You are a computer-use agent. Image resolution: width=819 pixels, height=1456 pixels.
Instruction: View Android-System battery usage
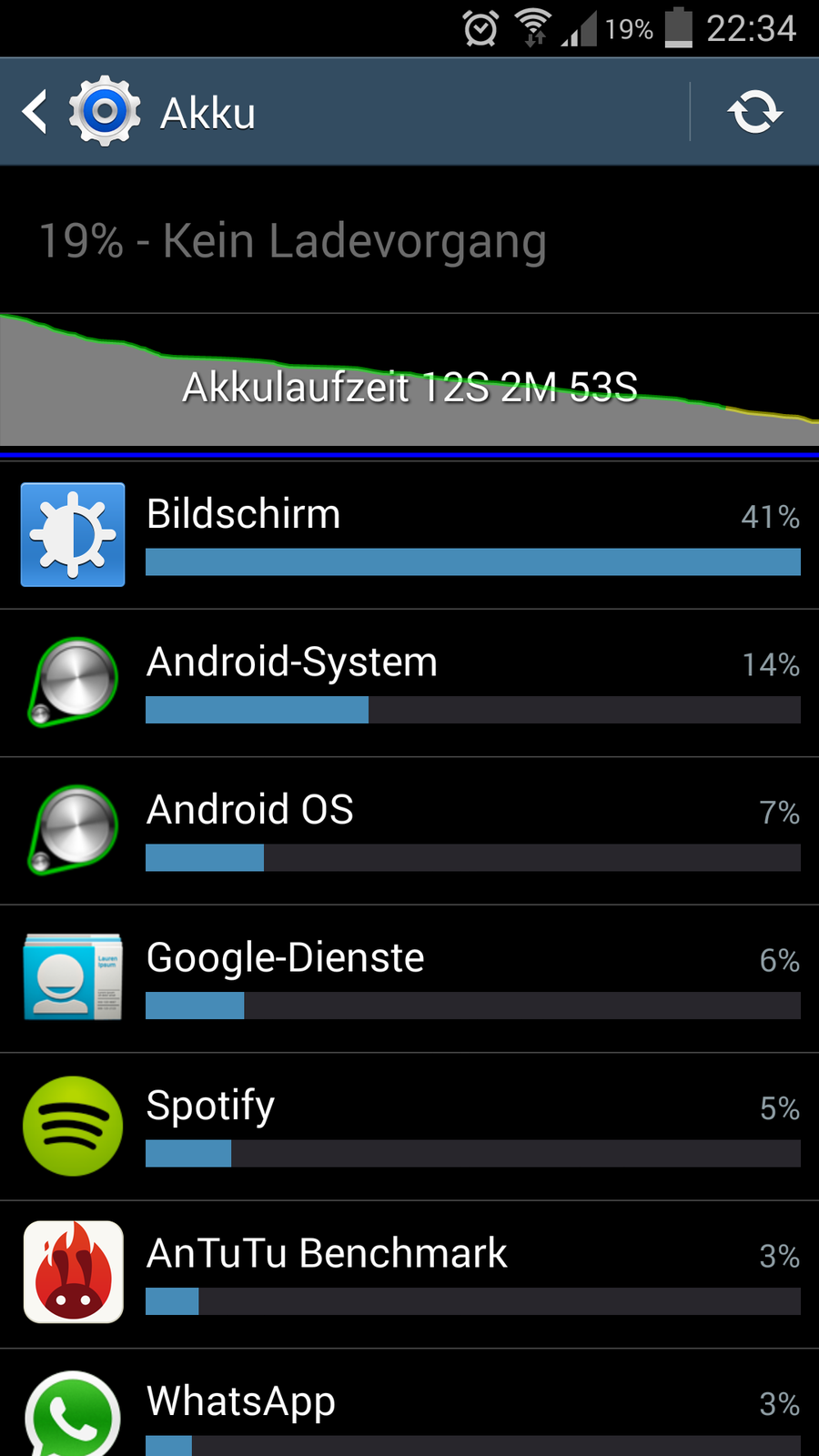coord(409,682)
